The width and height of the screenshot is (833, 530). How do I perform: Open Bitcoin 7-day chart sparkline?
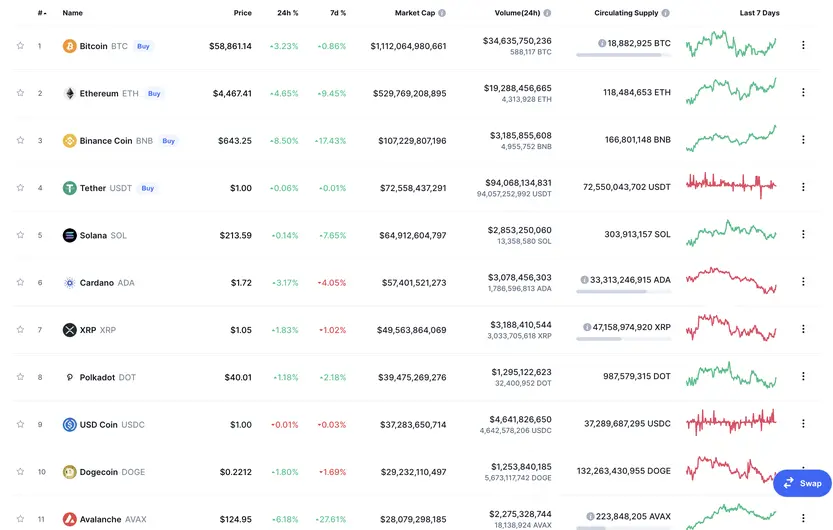pyautogui.click(x=731, y=45)
